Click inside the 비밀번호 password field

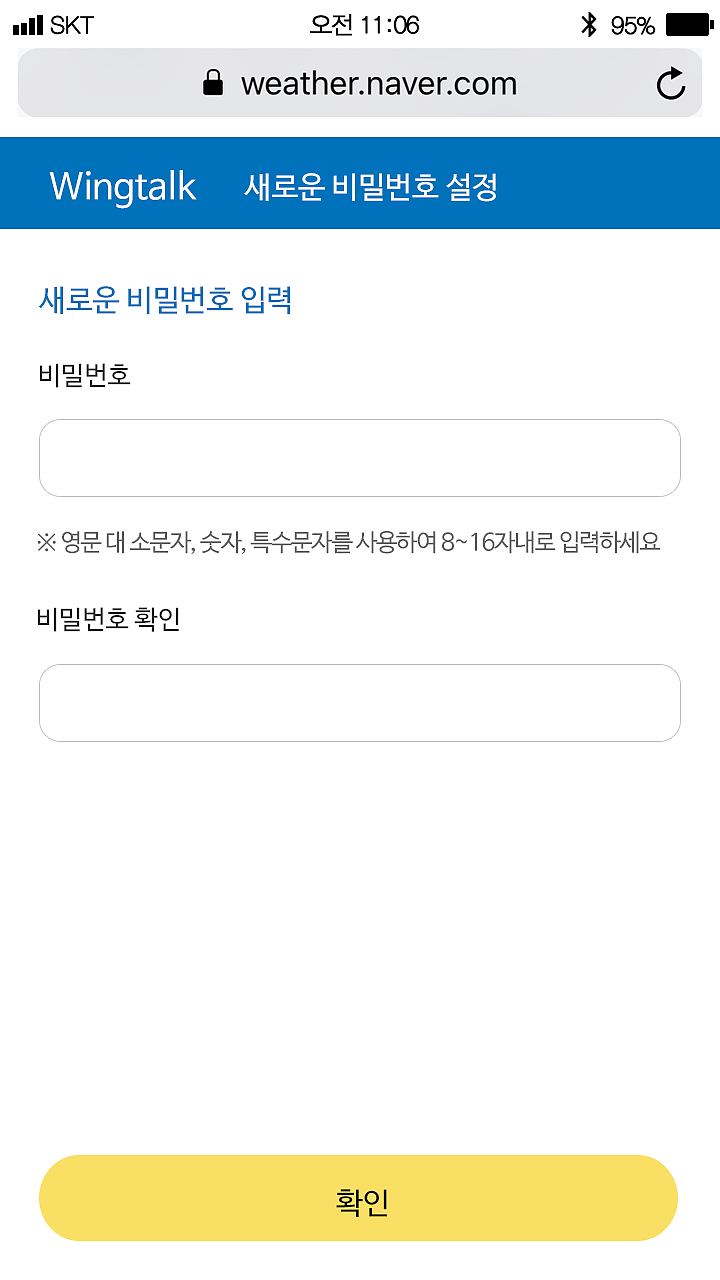tap(360, 458)
